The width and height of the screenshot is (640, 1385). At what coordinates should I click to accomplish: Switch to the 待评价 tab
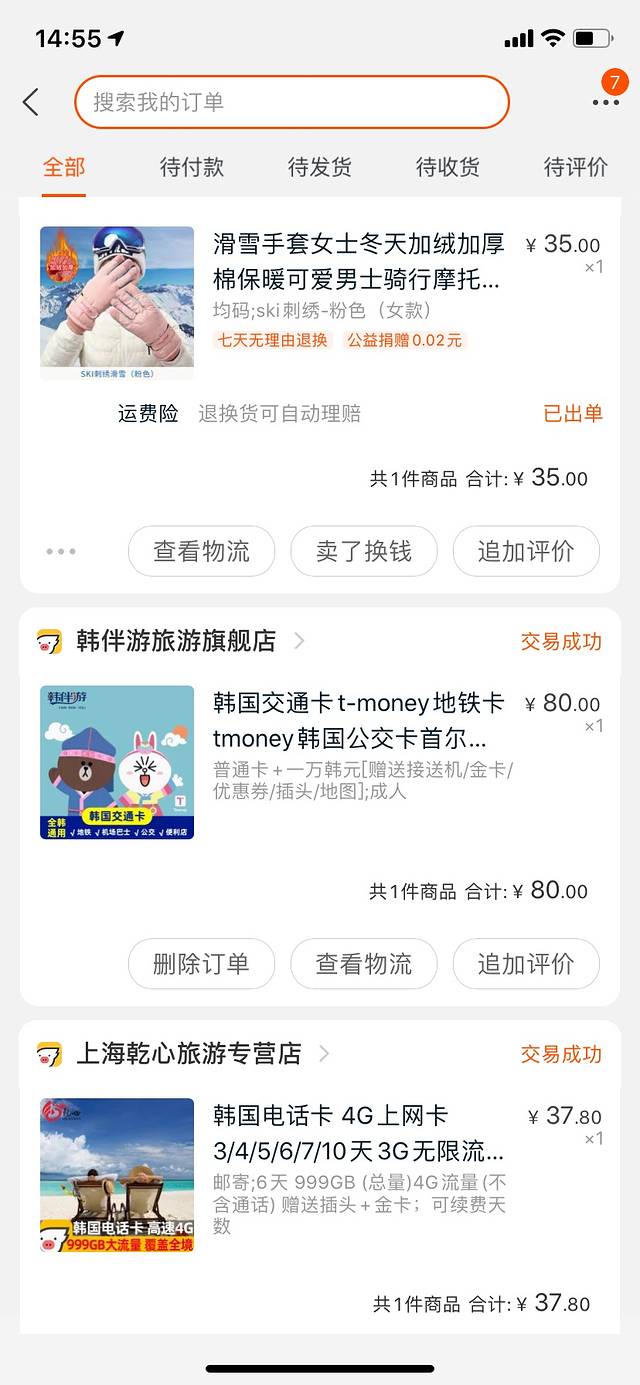coord(575,167)
